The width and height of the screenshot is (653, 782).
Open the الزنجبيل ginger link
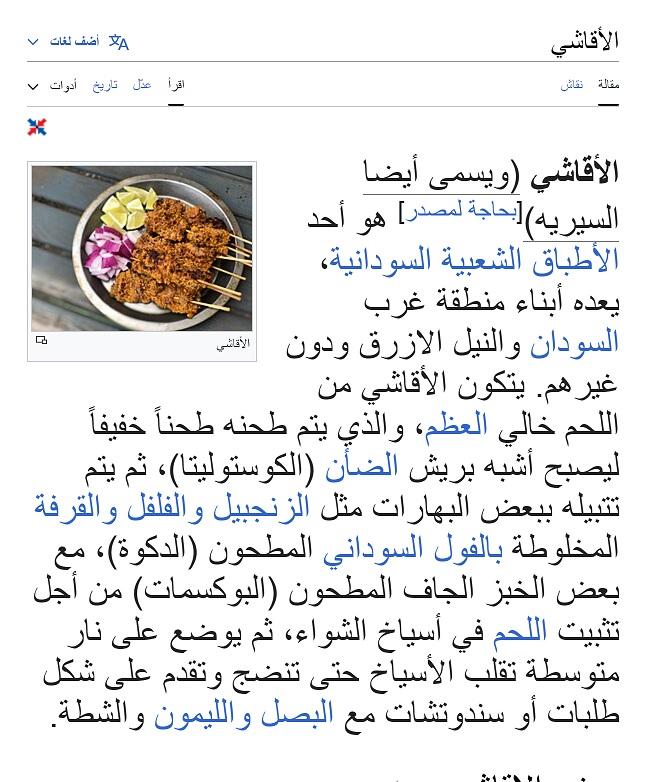point(265,507)
